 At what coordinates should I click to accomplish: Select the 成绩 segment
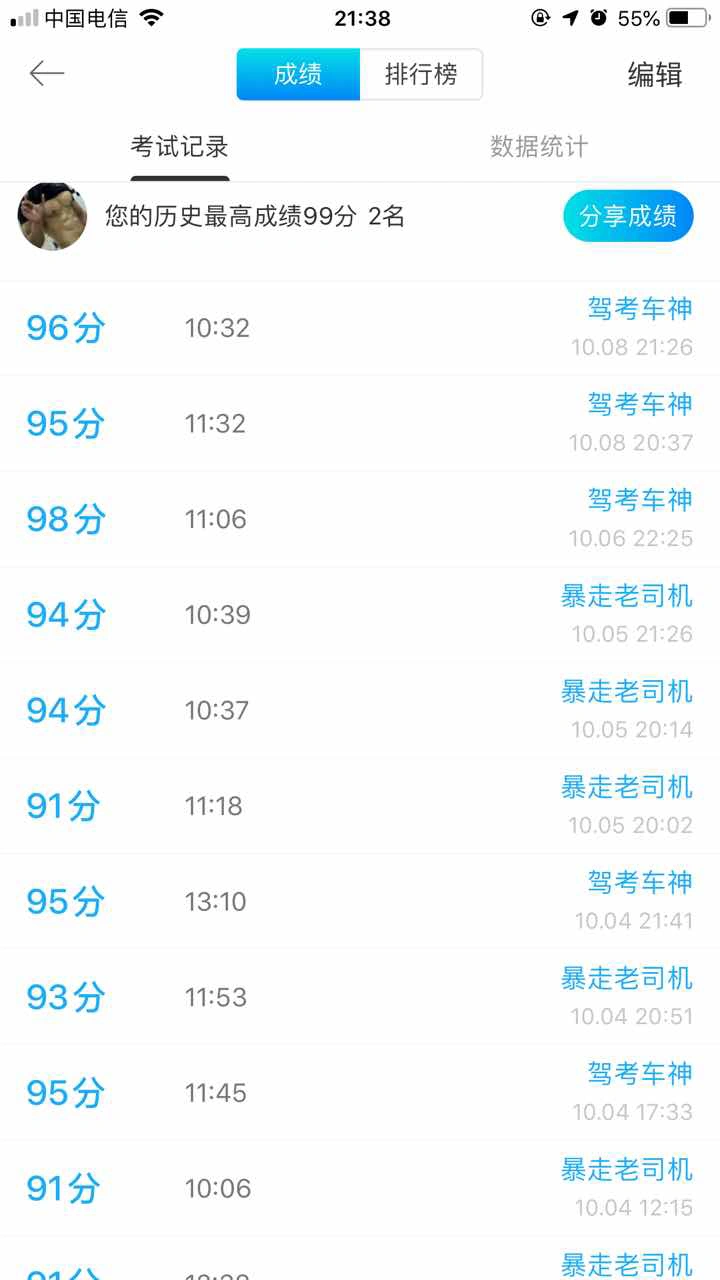point(298,74)
